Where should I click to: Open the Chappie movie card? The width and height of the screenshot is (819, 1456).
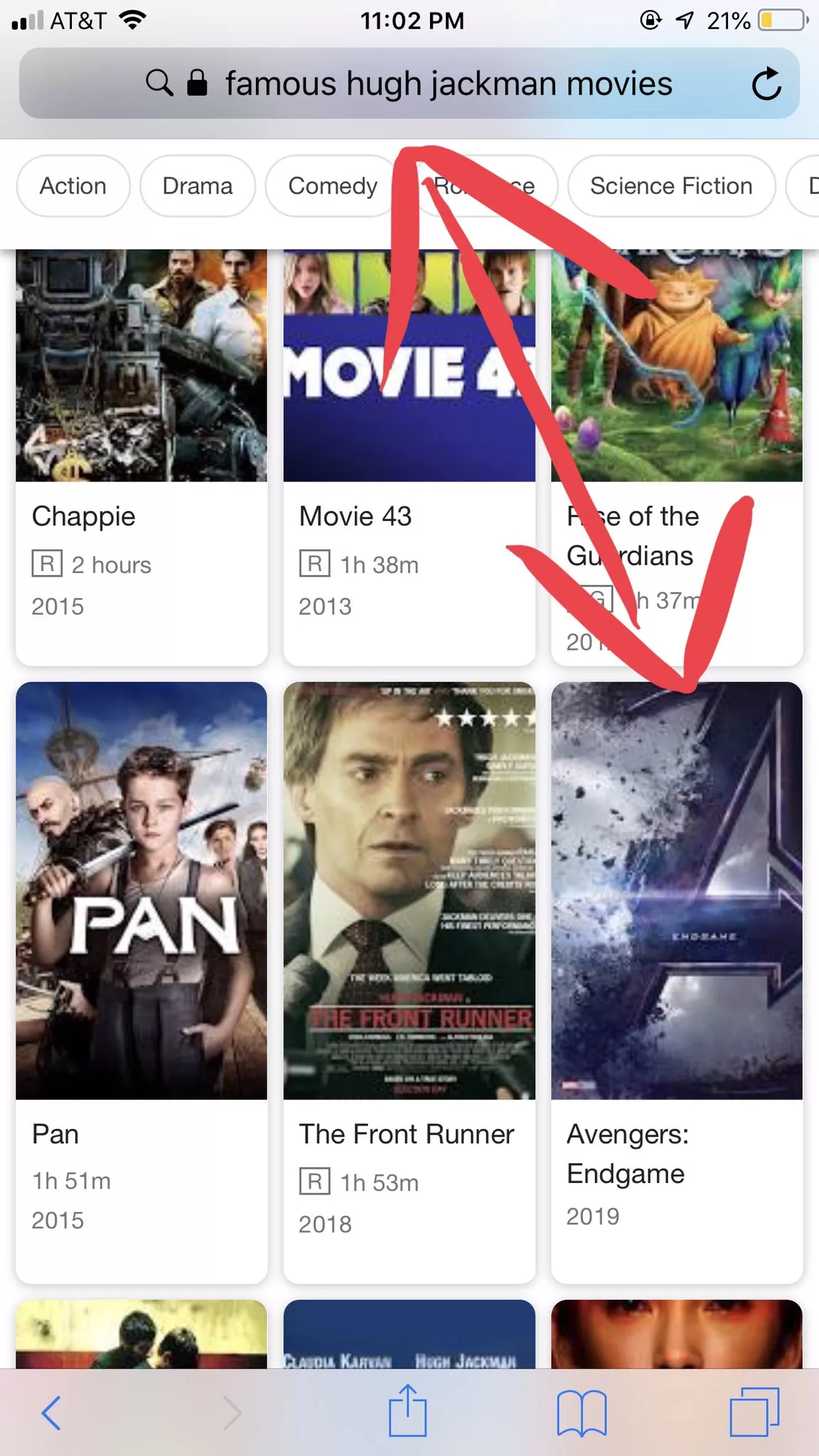141,455
